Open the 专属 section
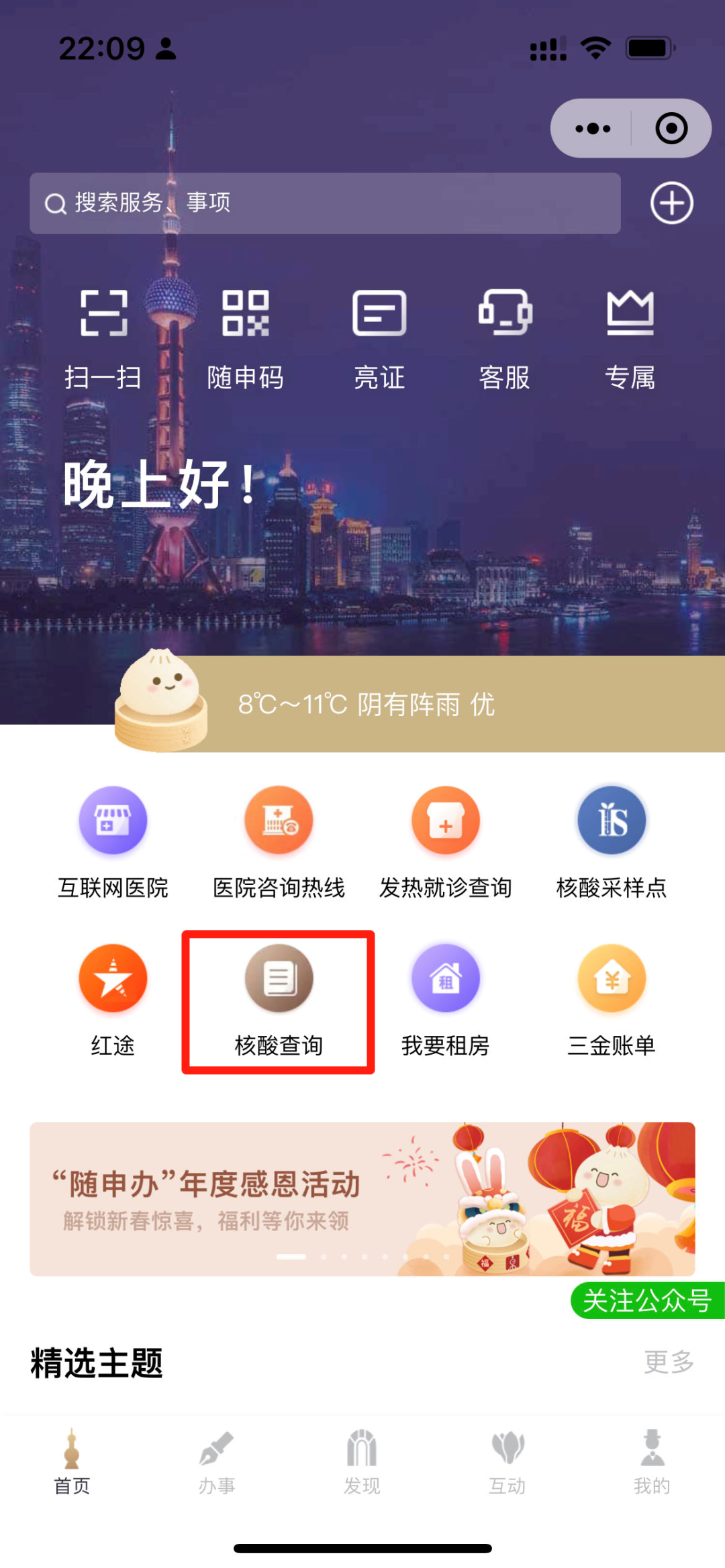This screenshot has width=725, height=1568. (x=630, y=337)
